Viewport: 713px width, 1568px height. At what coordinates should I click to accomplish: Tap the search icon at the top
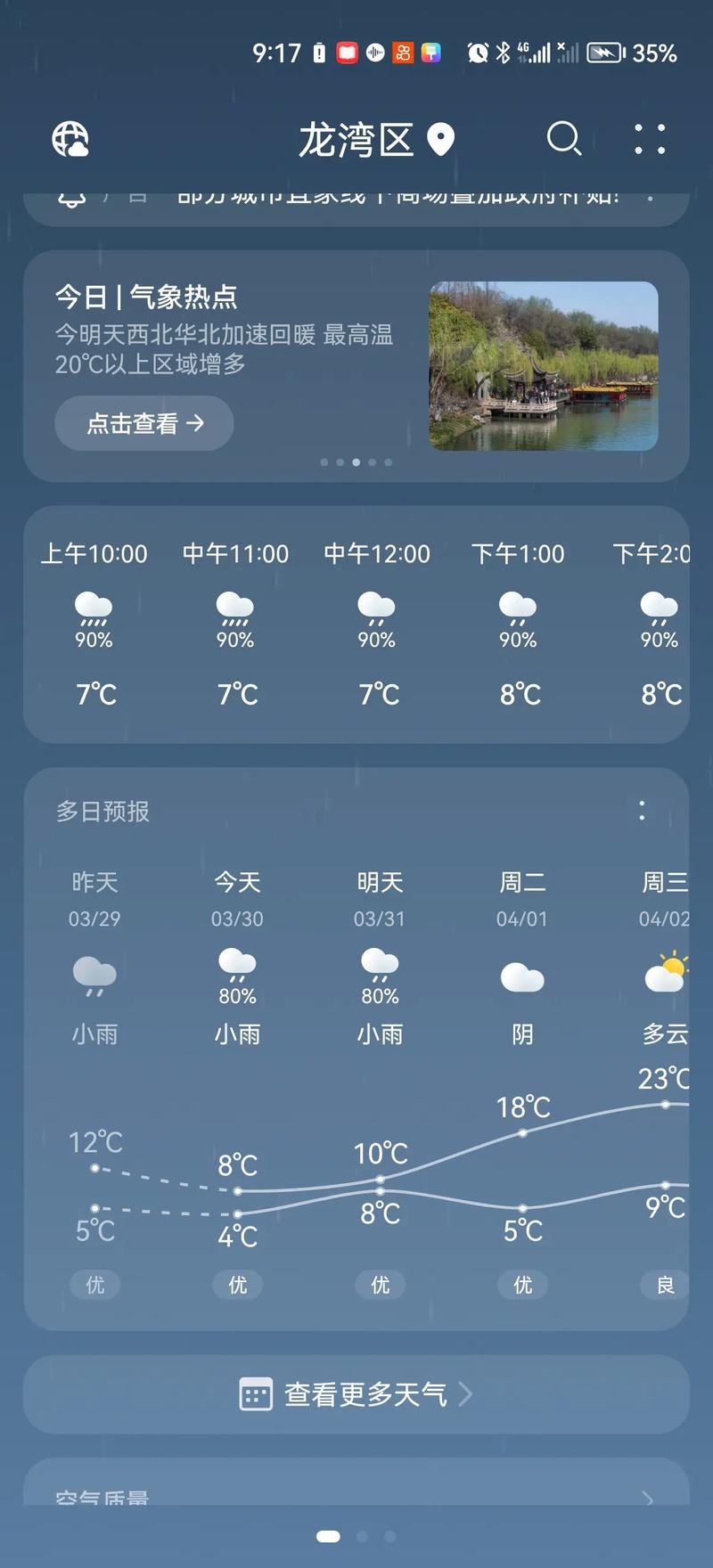tap(565, 140)
